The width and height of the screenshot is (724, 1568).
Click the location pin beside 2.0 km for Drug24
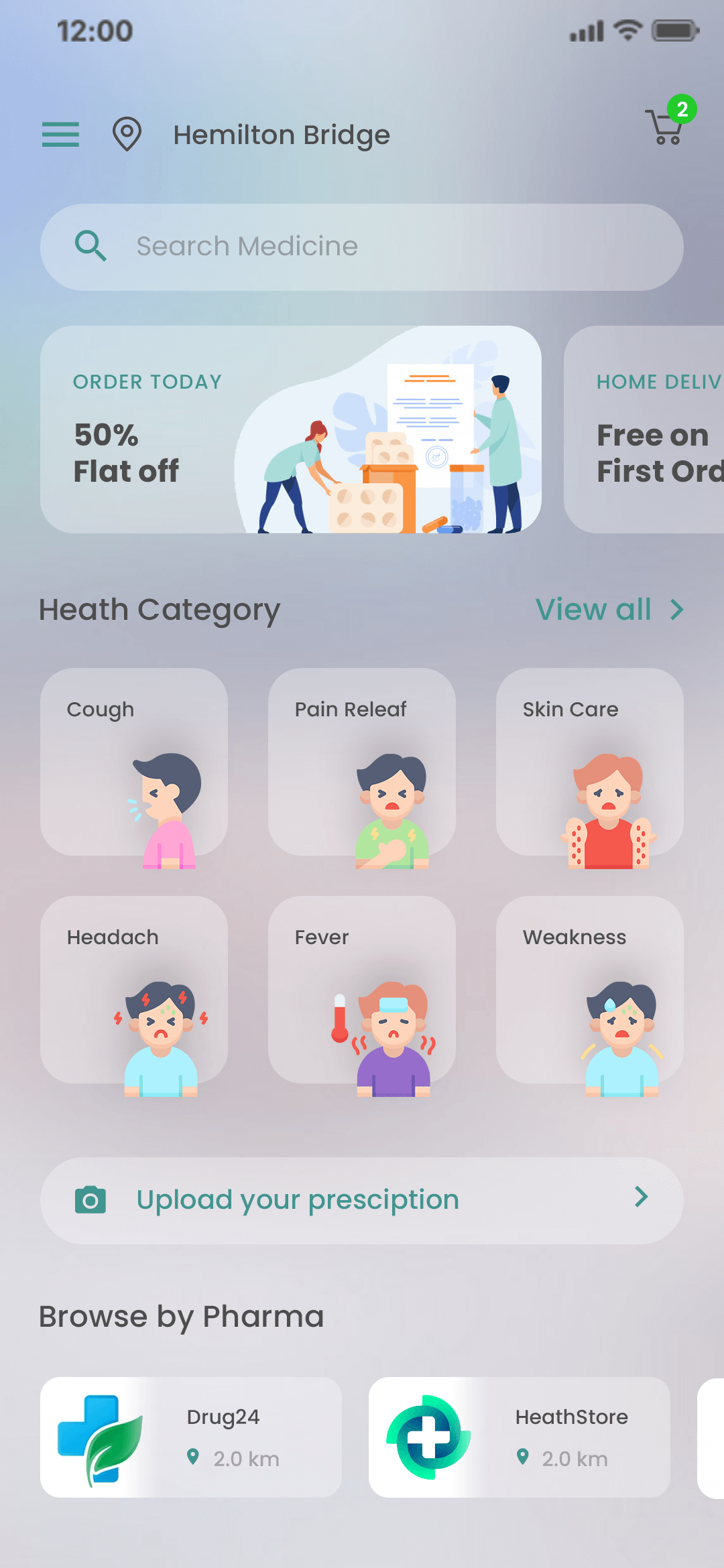pyautogui.click(x=194, y=1458)
